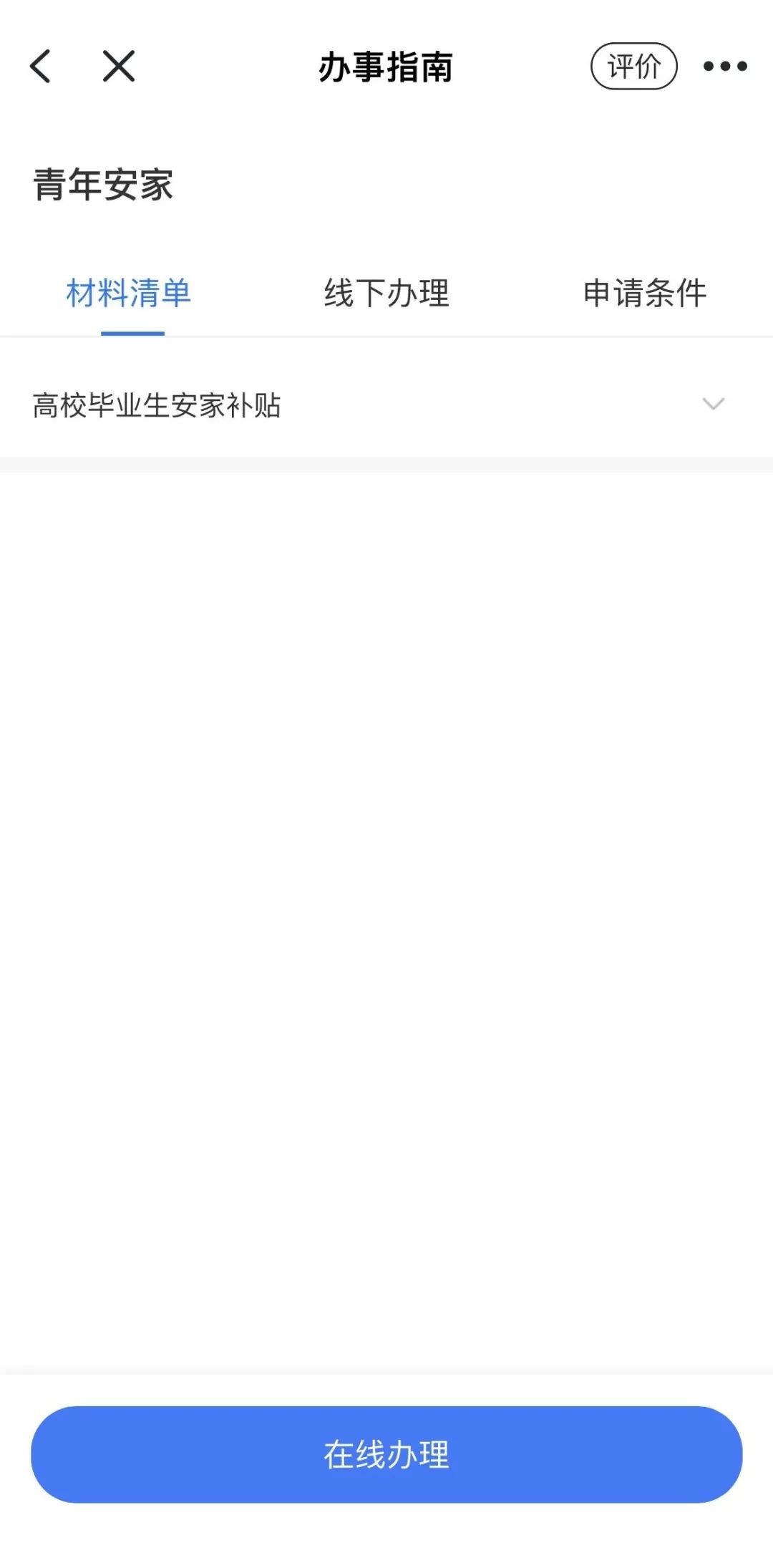Select the 材料清单 tab
773x1568 pixels.
click(129, 294)
